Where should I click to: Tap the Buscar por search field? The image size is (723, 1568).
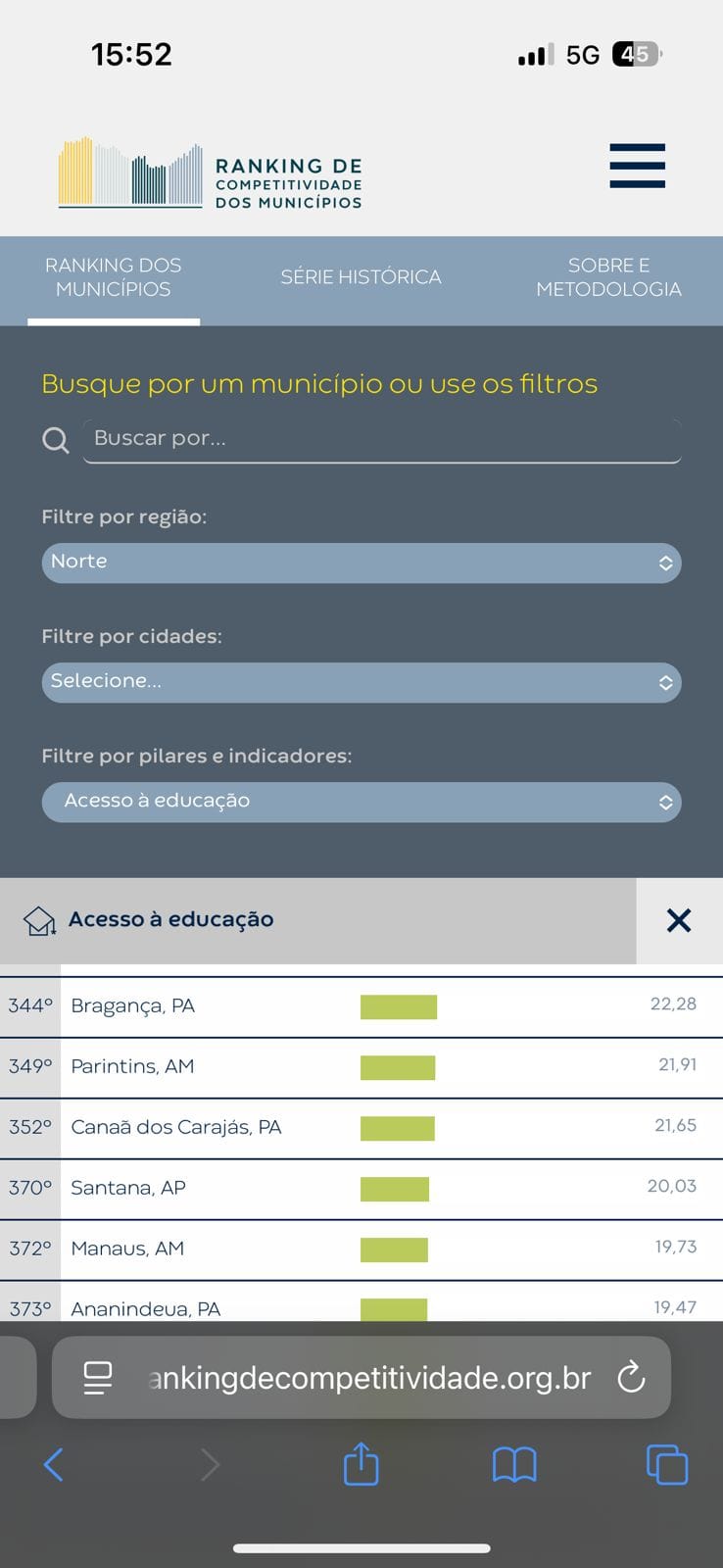pyautogui.click(x=382, y=439)
